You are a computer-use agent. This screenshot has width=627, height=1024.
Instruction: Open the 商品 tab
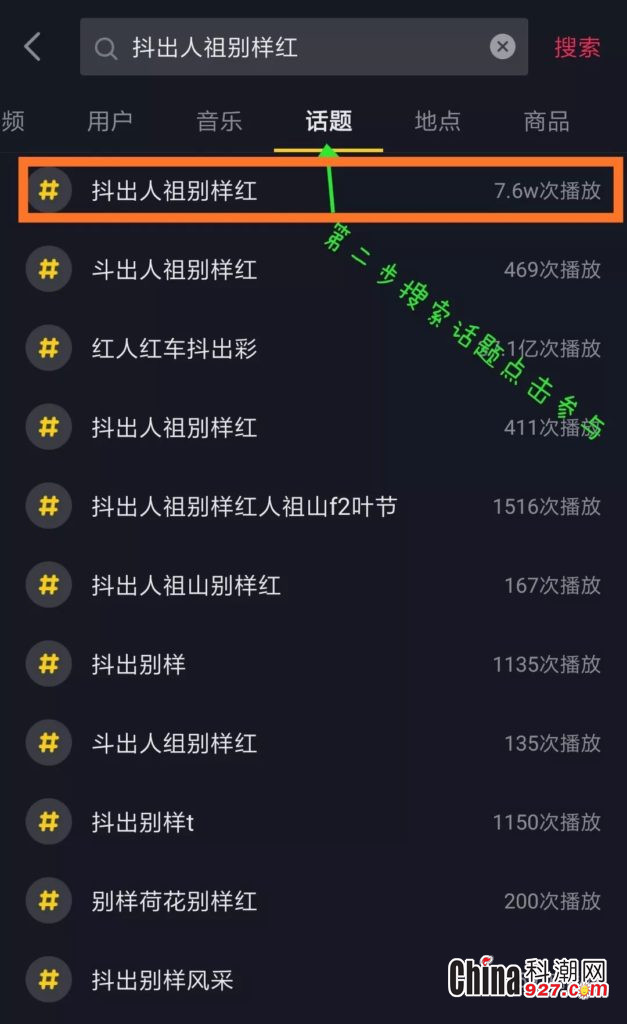point(546,122)
